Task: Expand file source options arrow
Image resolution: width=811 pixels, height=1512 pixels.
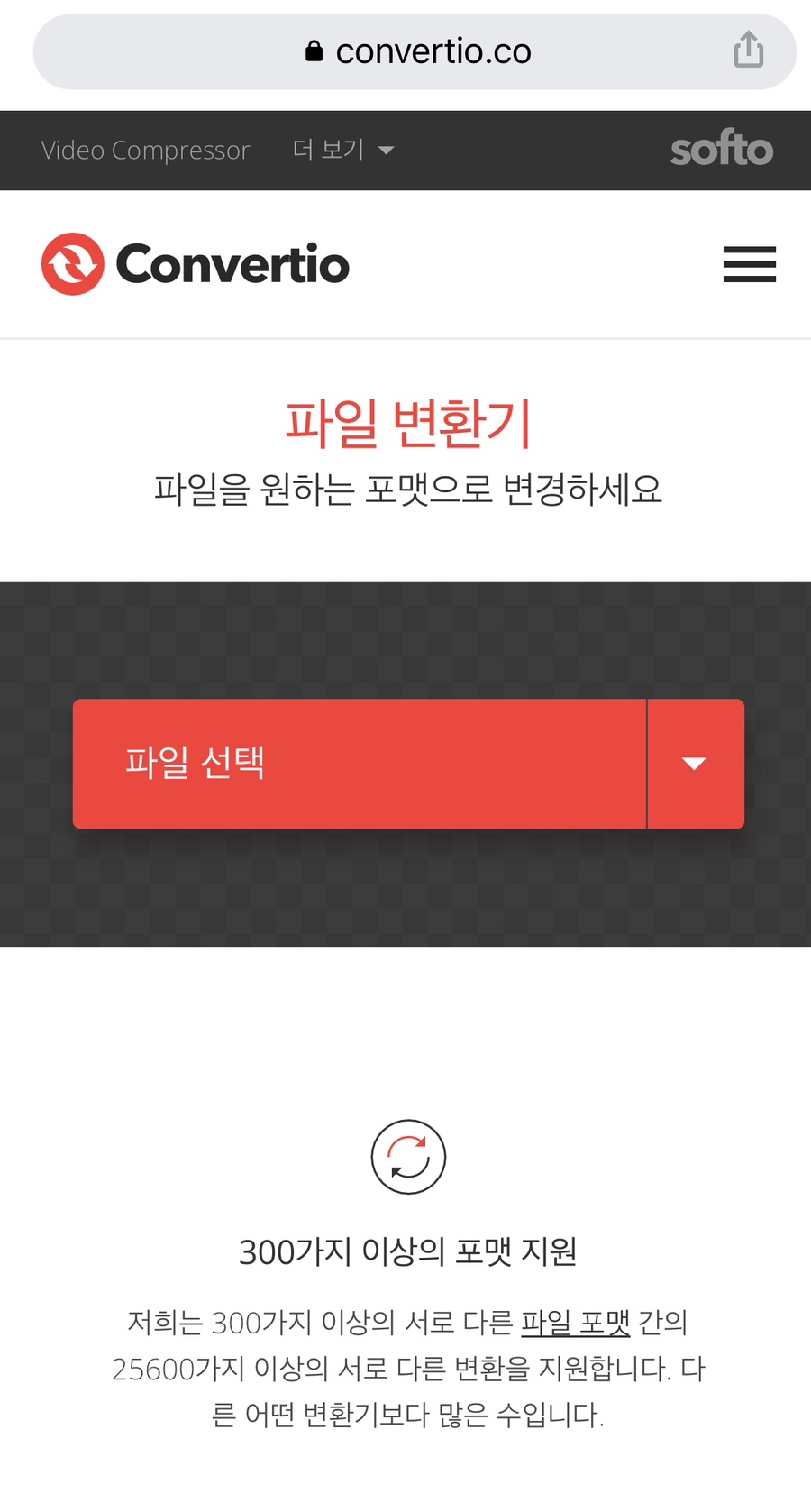Action: (696, 764)
